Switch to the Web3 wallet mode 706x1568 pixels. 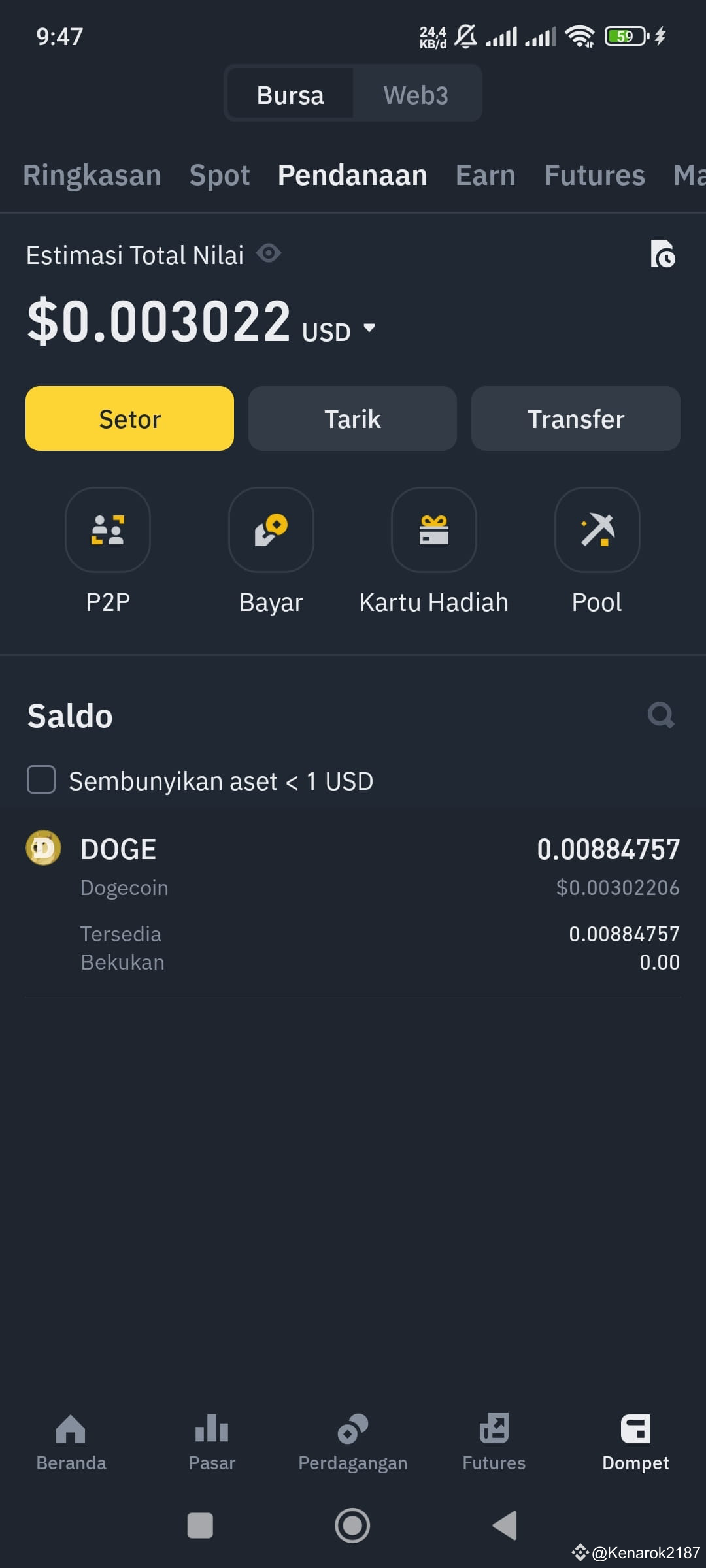[416, 94]
